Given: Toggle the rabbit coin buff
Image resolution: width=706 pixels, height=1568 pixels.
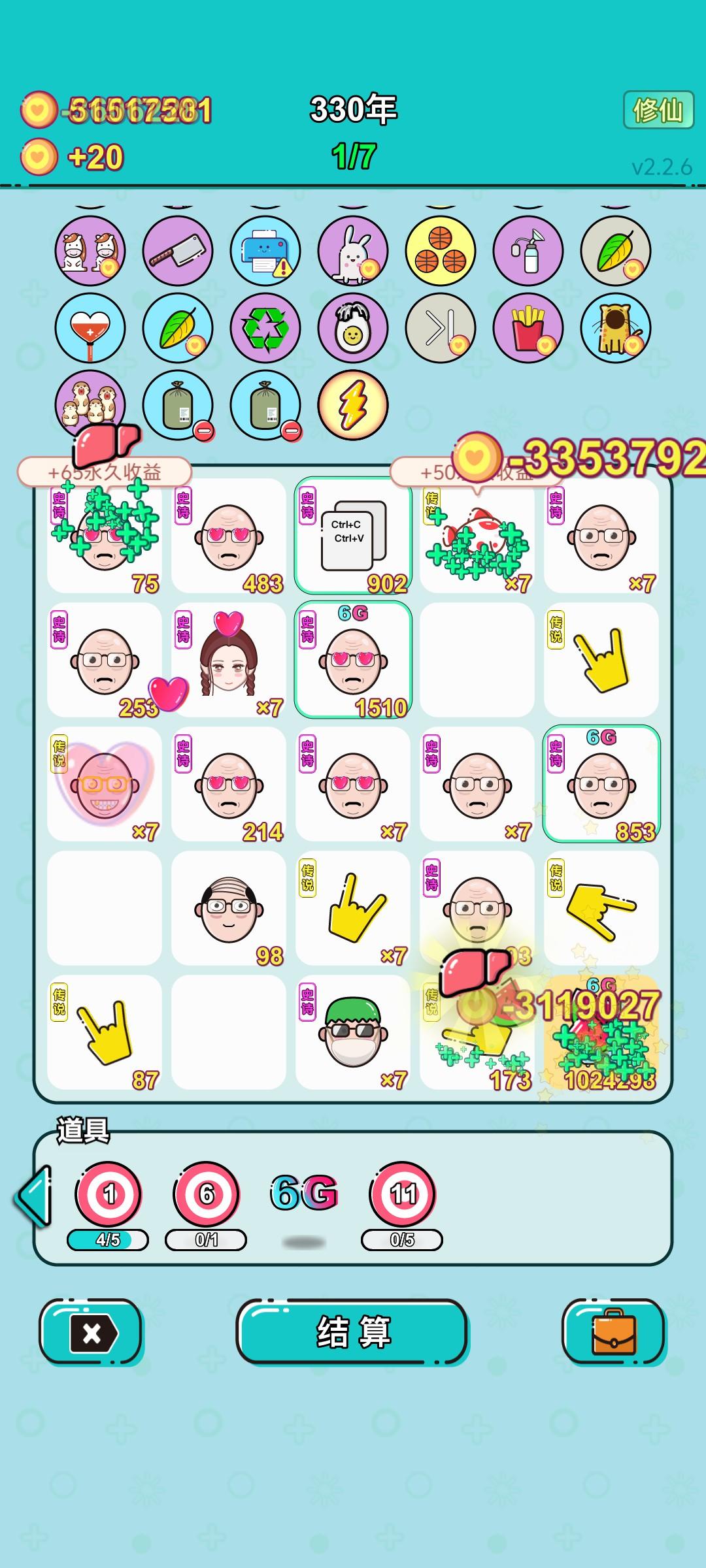Looking at the screenshot, I should 352,252.
